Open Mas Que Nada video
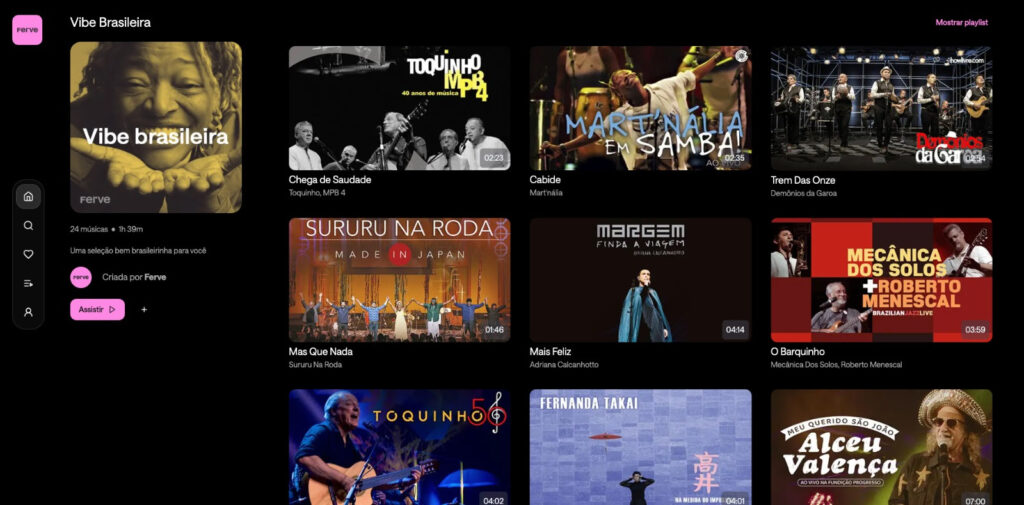The width and height of the screenshot is (1024, 505). (399, 280)
